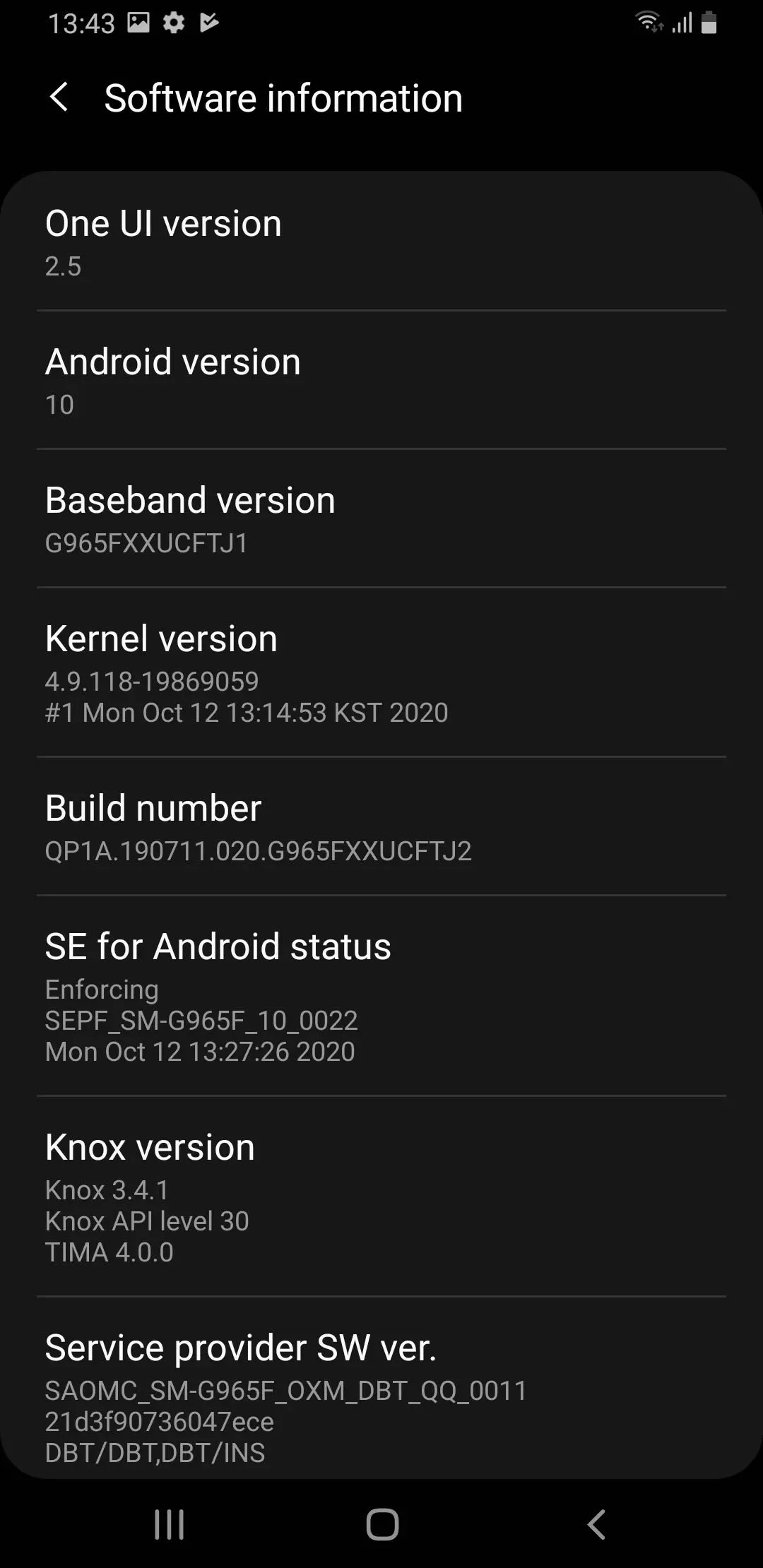Open recent apps from navigation bar
This screenshot has width=763, height=1568.
(170, 1524)
